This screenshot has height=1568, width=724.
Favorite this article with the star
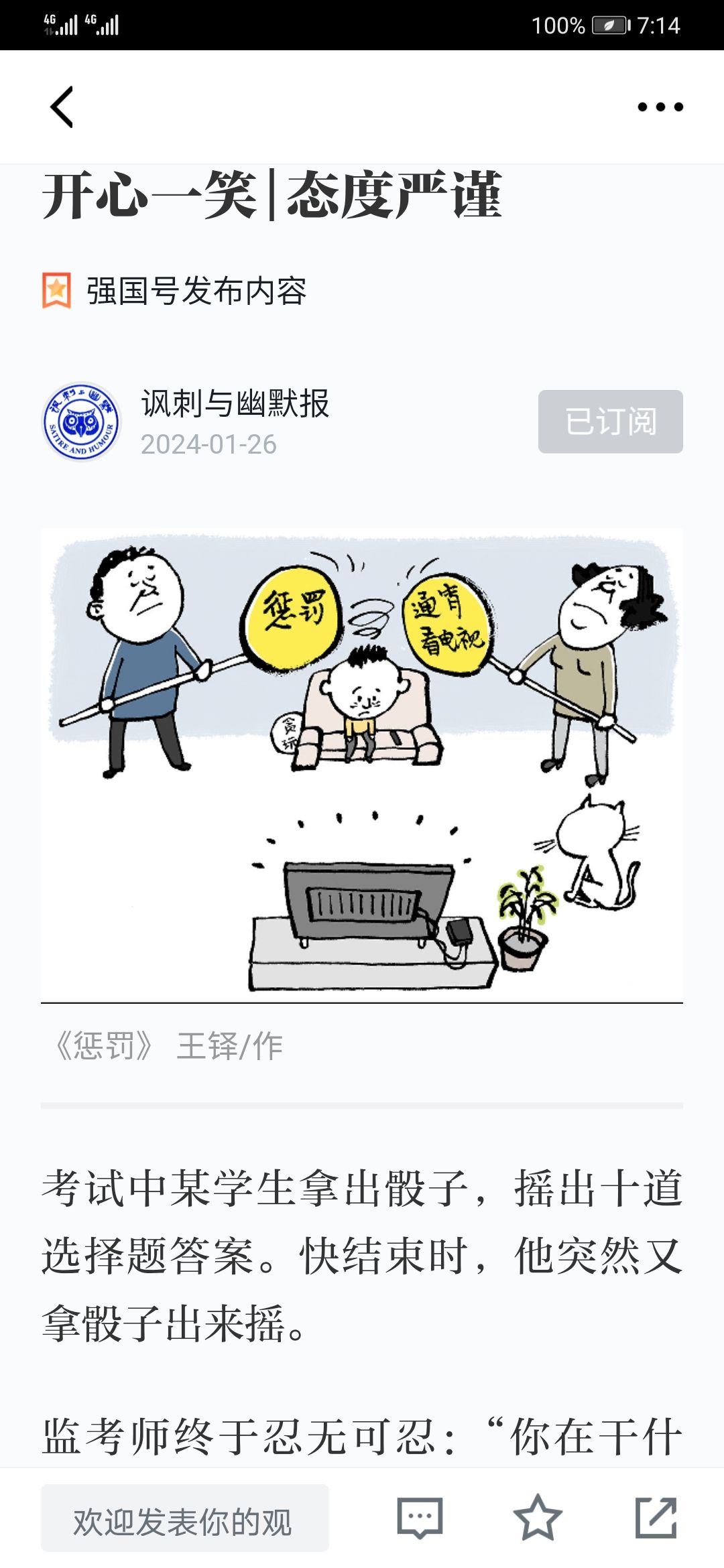(x=538, y=1518)
